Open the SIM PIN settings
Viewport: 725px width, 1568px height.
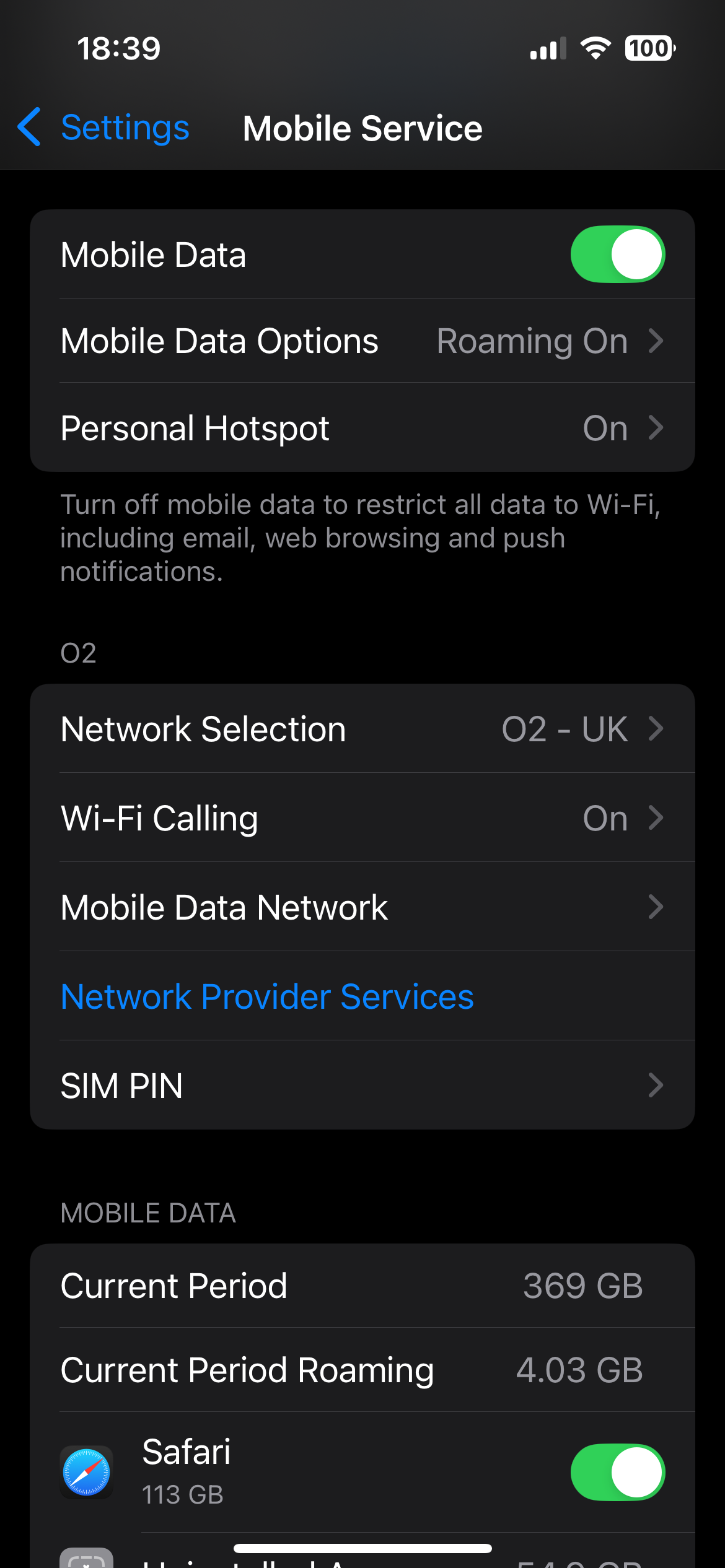click(x=362, y=1086)
